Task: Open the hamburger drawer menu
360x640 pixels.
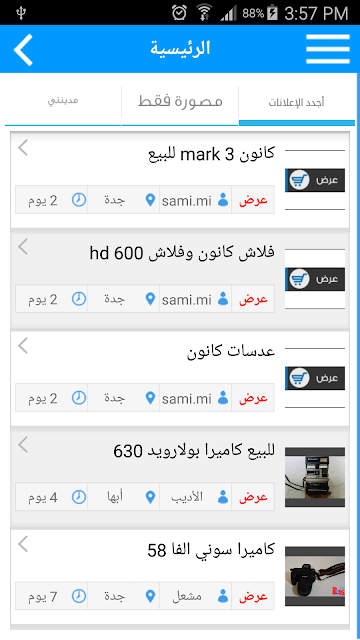Action: pos(328,49)
